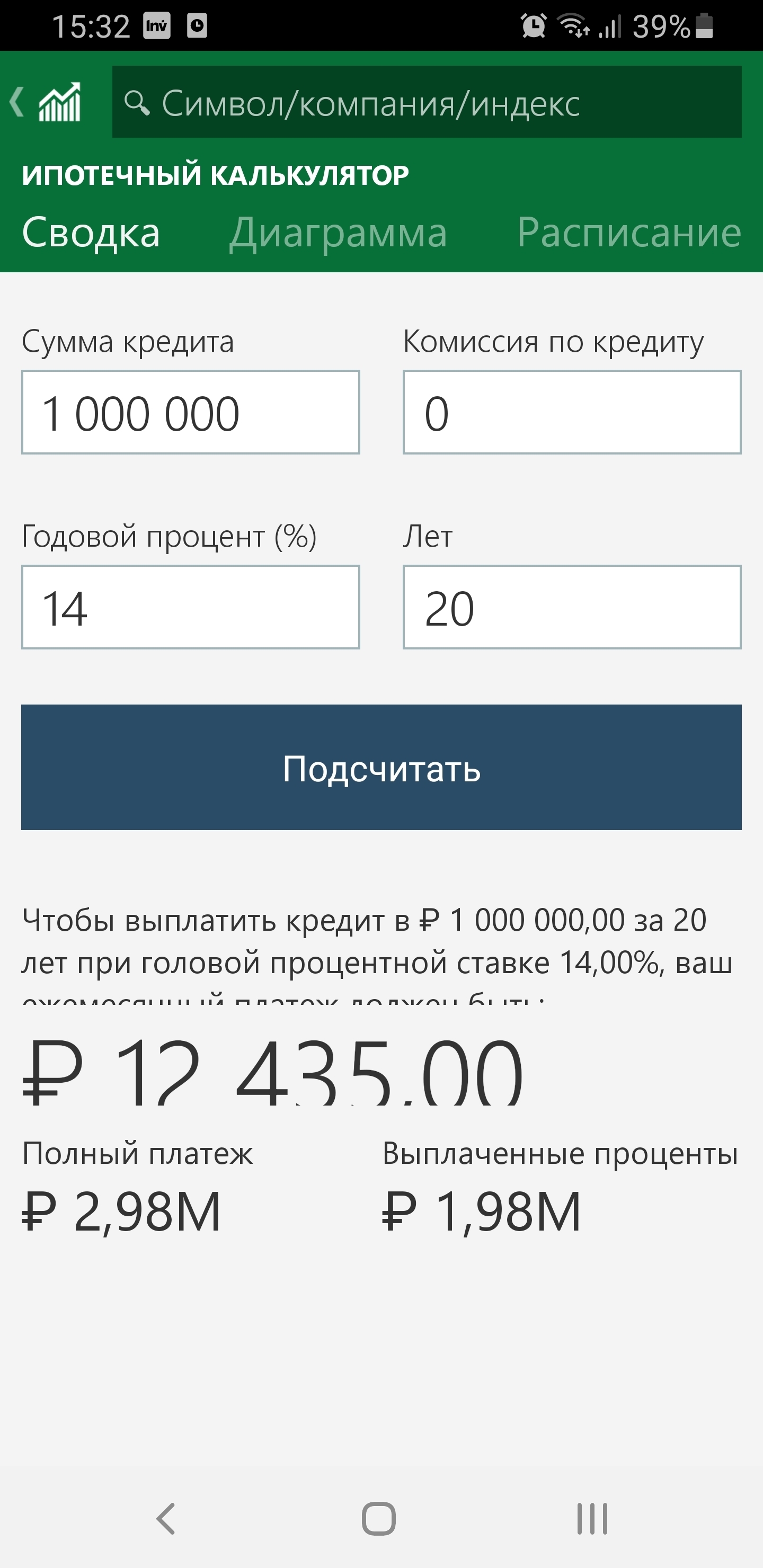The height and width of the screenshot is (1568, 763).
Task: Go to the home screen
Action: click(x=379, y=1519)
